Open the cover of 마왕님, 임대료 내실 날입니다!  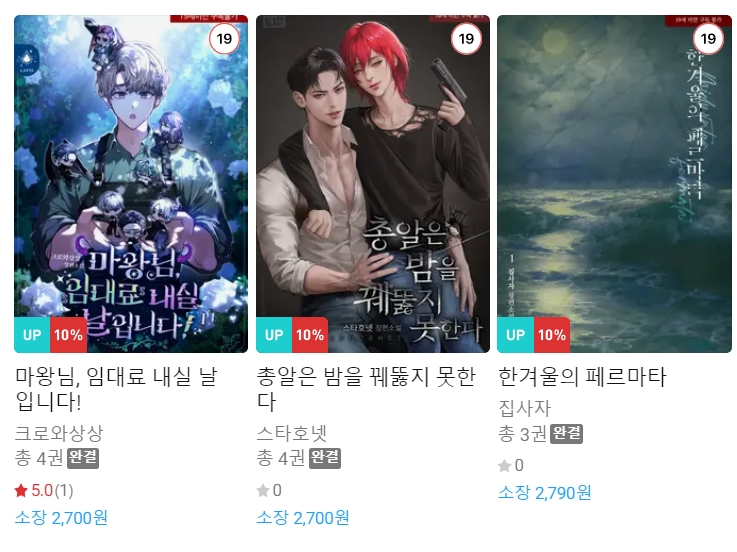[131, 184]
